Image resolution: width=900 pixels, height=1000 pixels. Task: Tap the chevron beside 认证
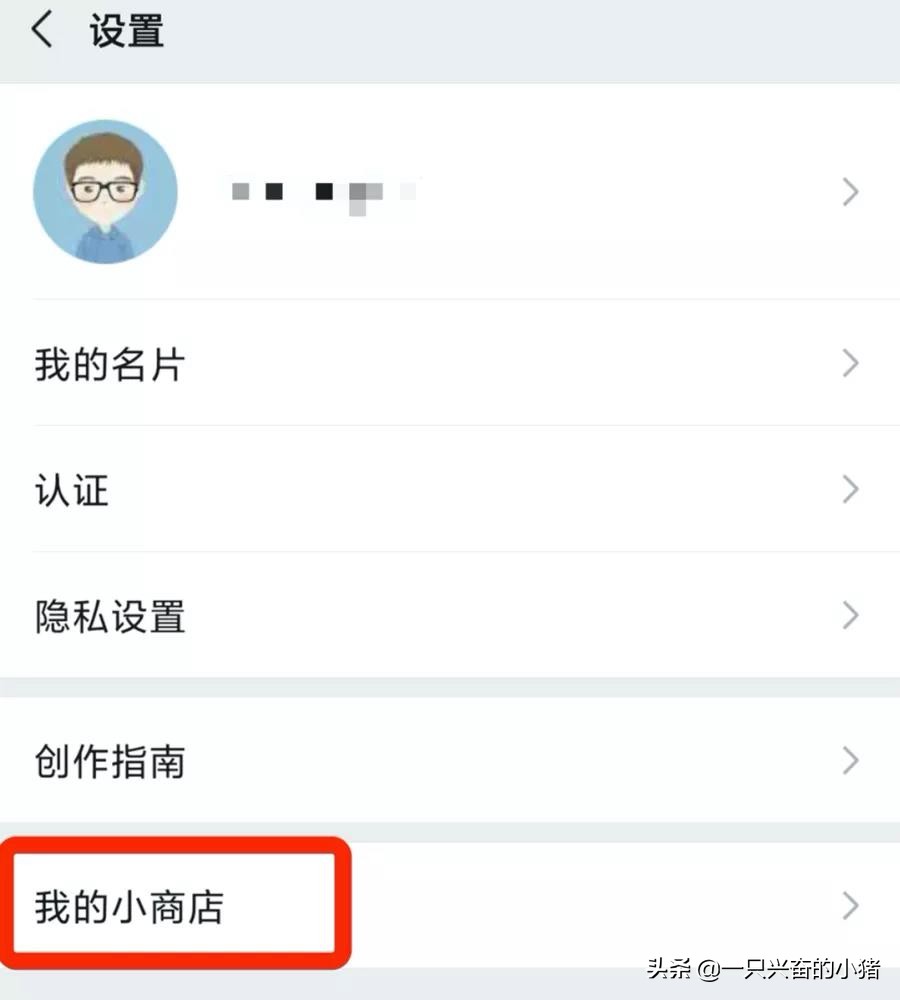point(849,490)
